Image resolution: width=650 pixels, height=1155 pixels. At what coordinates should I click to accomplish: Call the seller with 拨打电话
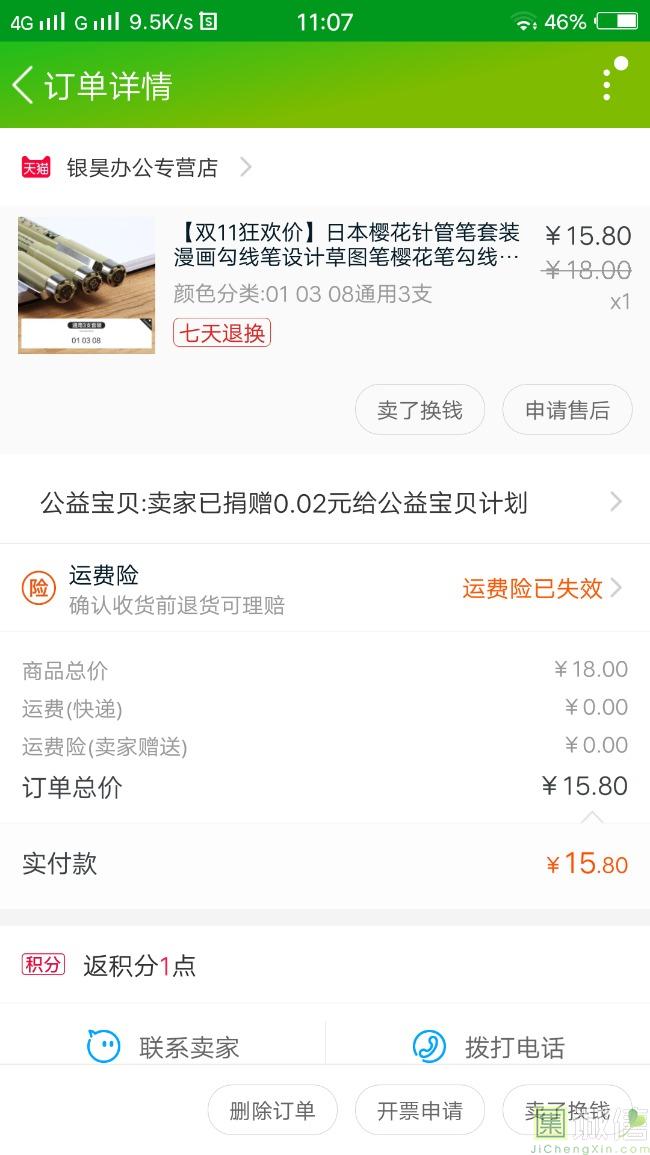coord(490,1046)
